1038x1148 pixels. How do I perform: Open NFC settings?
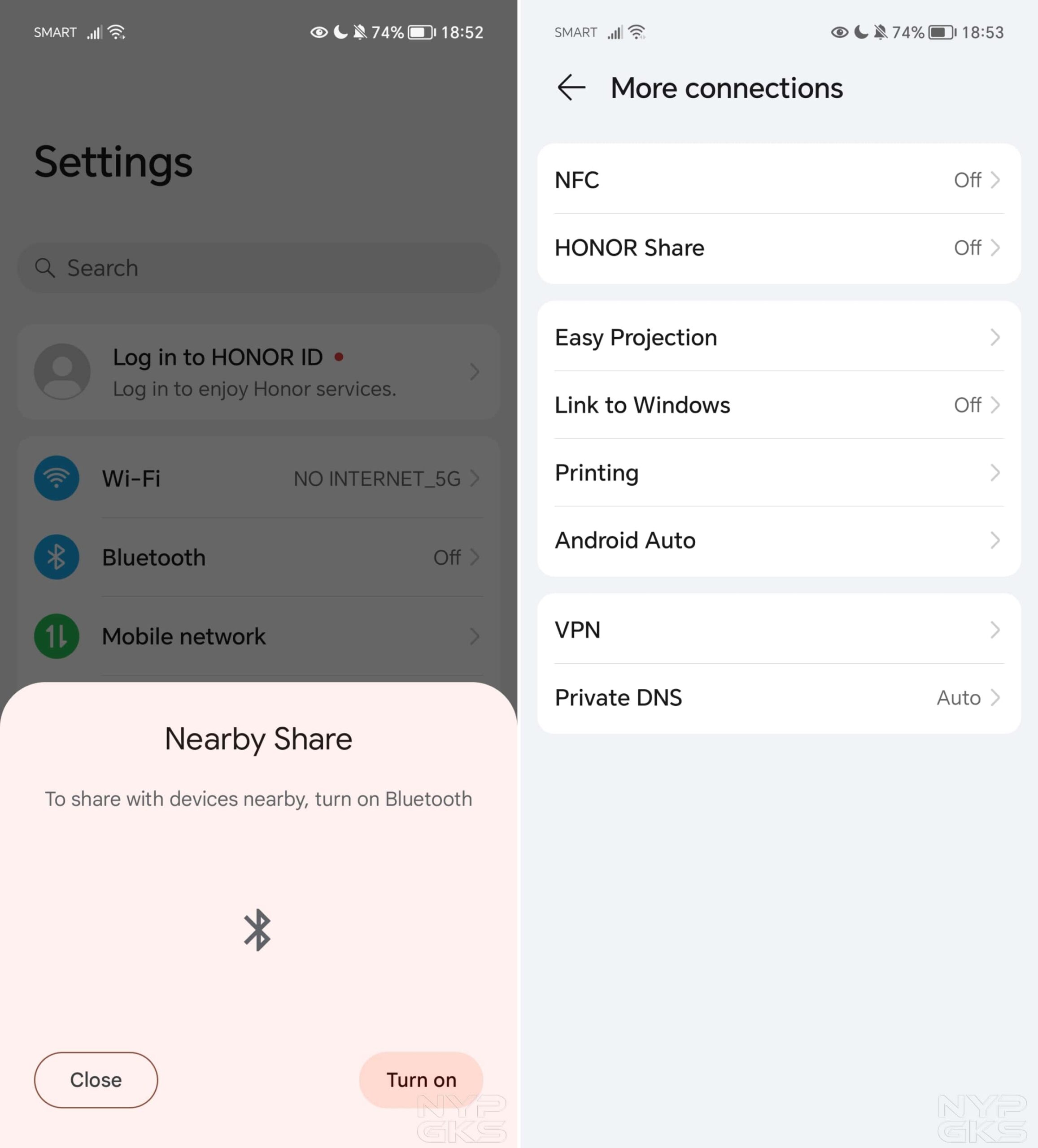pyautogui.click(x=778, y=180)
